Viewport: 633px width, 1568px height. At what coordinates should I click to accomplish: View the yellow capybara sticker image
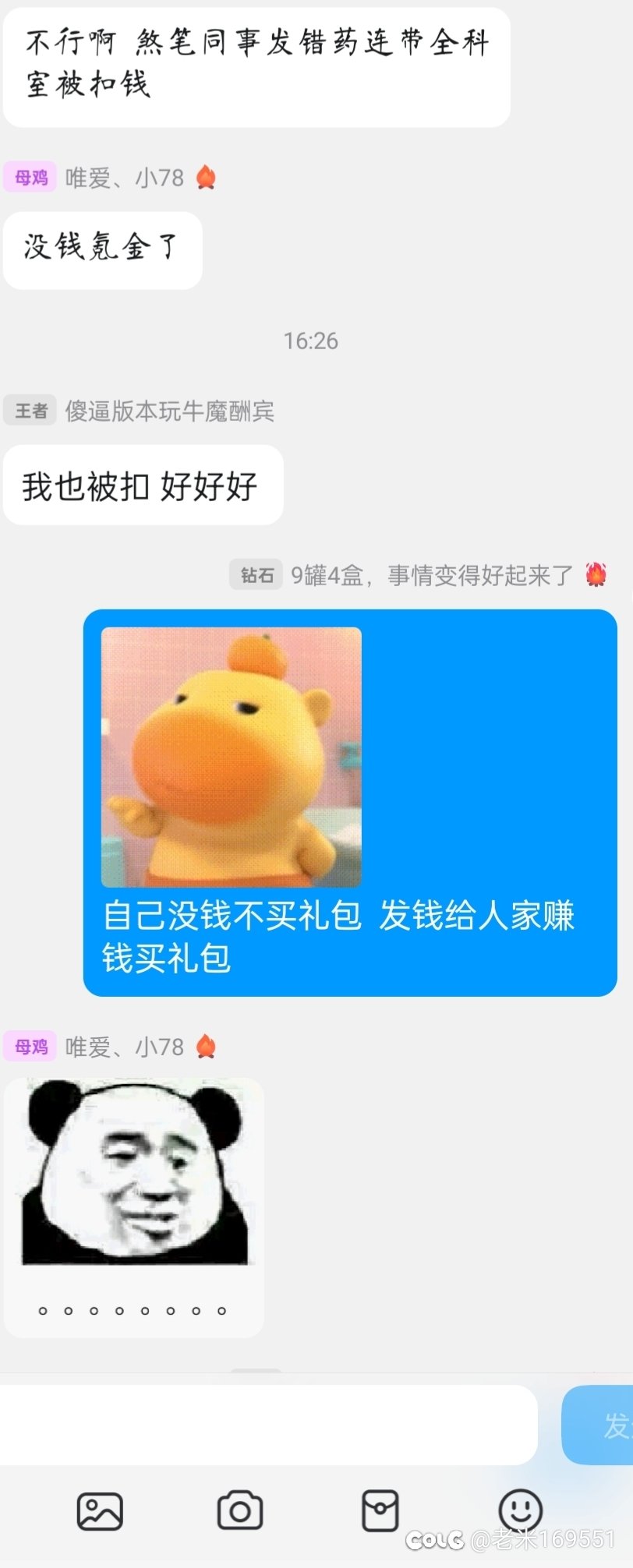click(232, 758)
